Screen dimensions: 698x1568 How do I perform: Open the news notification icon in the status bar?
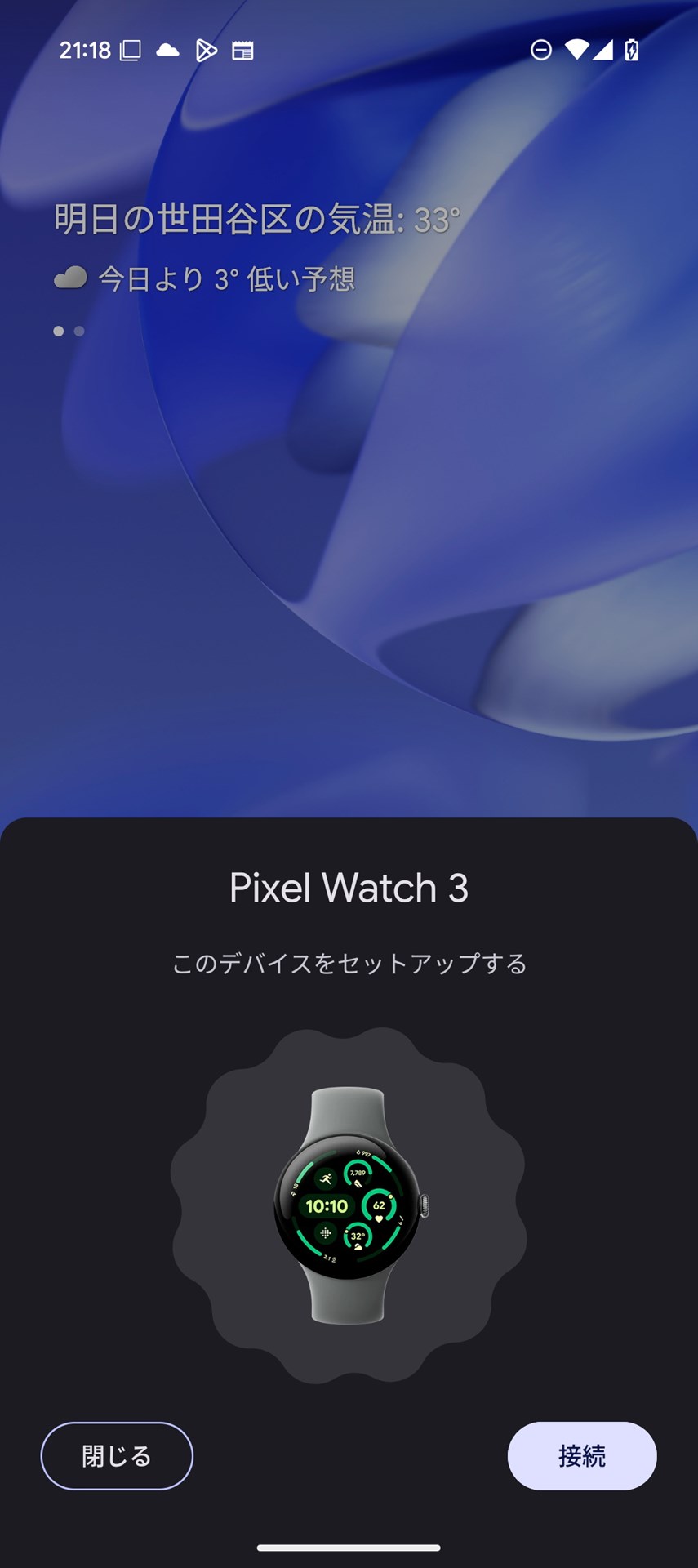click(x=242, y=50)
